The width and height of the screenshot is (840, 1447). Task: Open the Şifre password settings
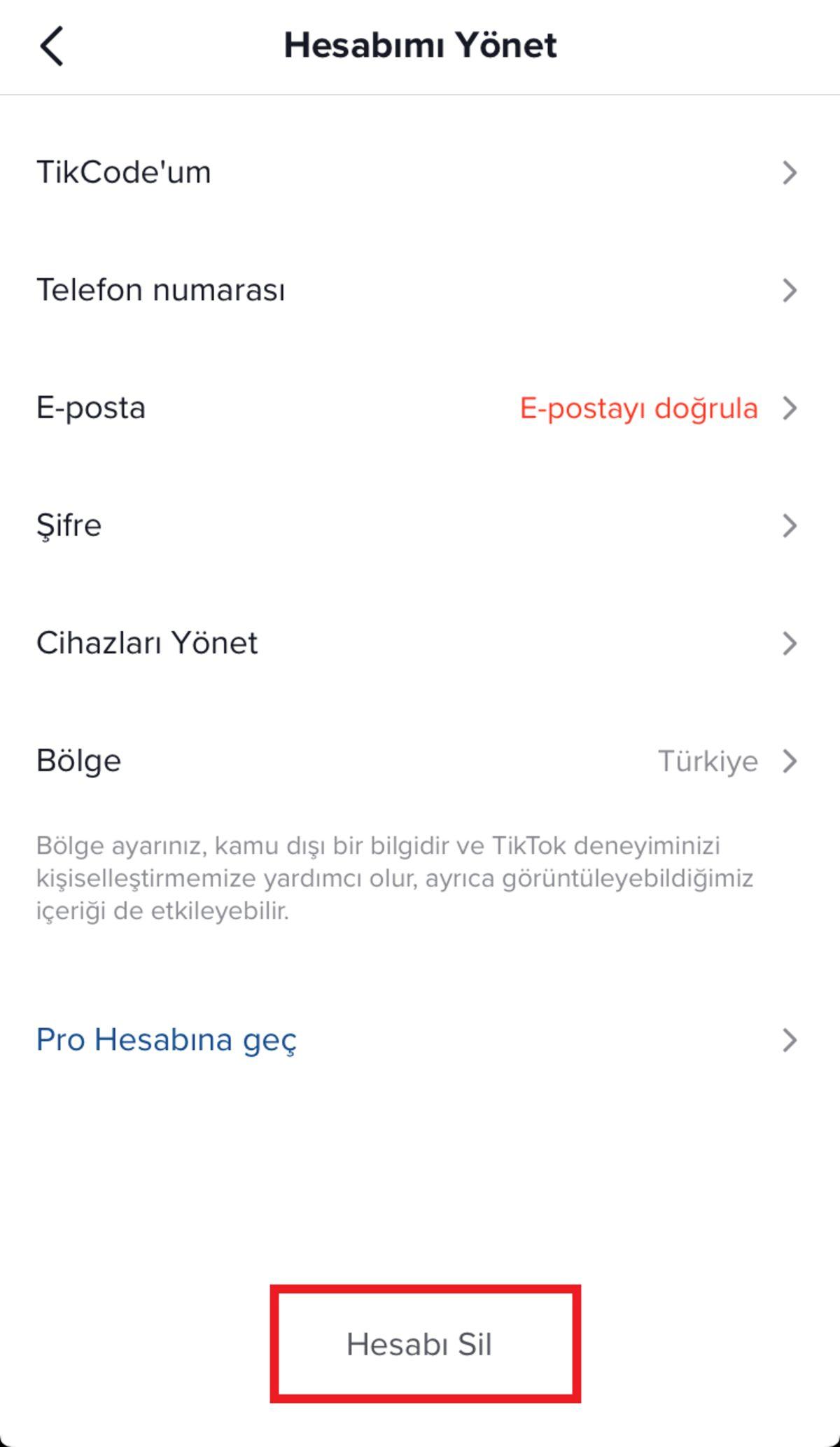pos(70,525)
